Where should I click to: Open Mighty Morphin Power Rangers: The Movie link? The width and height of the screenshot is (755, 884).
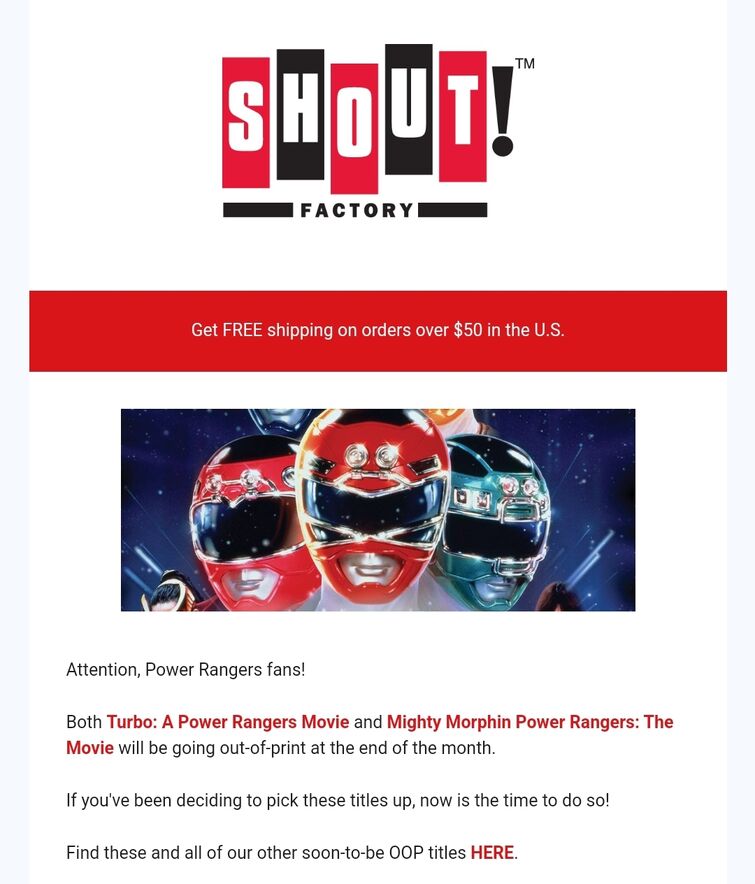click(x=530, y=722)
